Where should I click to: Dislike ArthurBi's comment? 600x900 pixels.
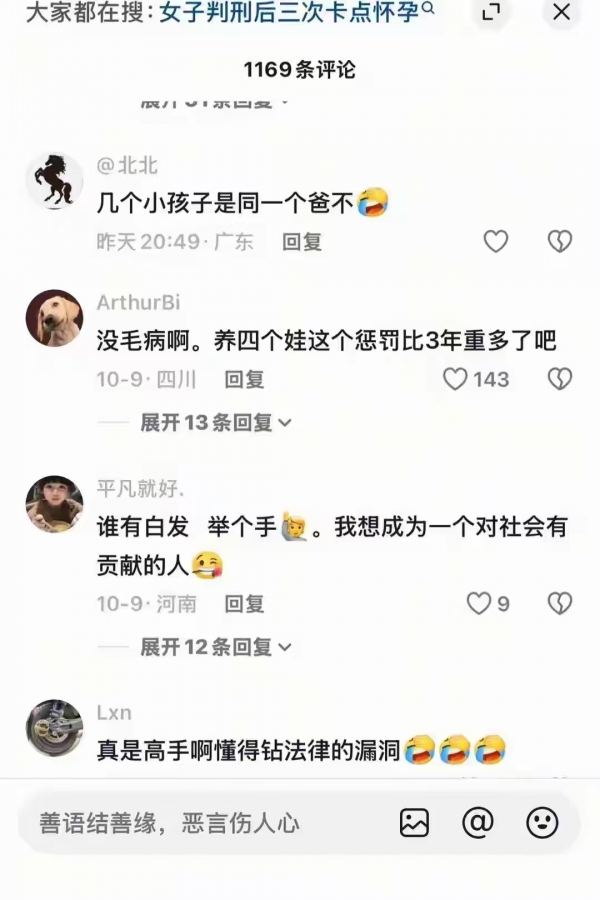[x=560, y=379]
